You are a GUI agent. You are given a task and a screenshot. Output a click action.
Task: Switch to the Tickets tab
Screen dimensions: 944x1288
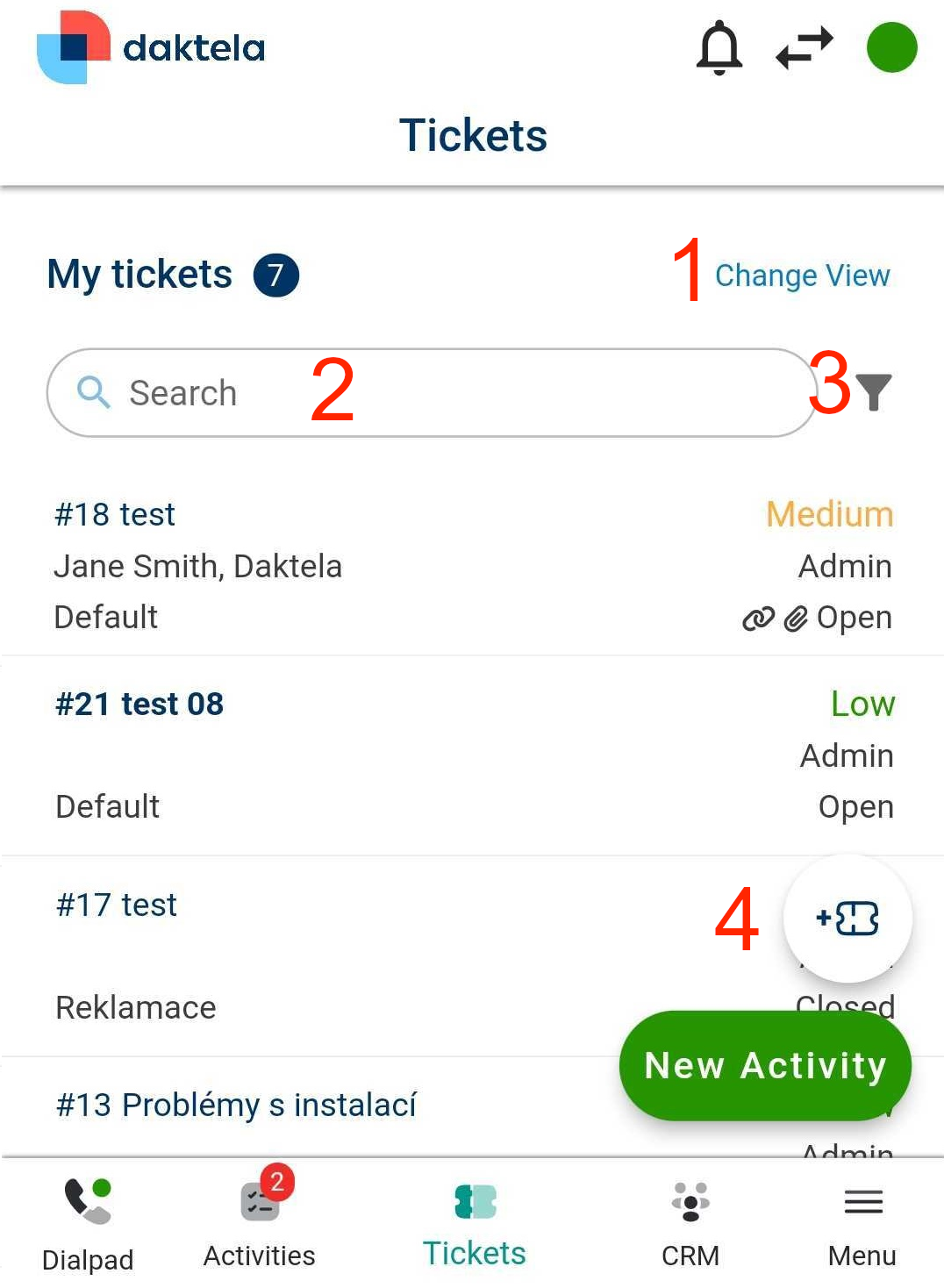click(474, 1220)
